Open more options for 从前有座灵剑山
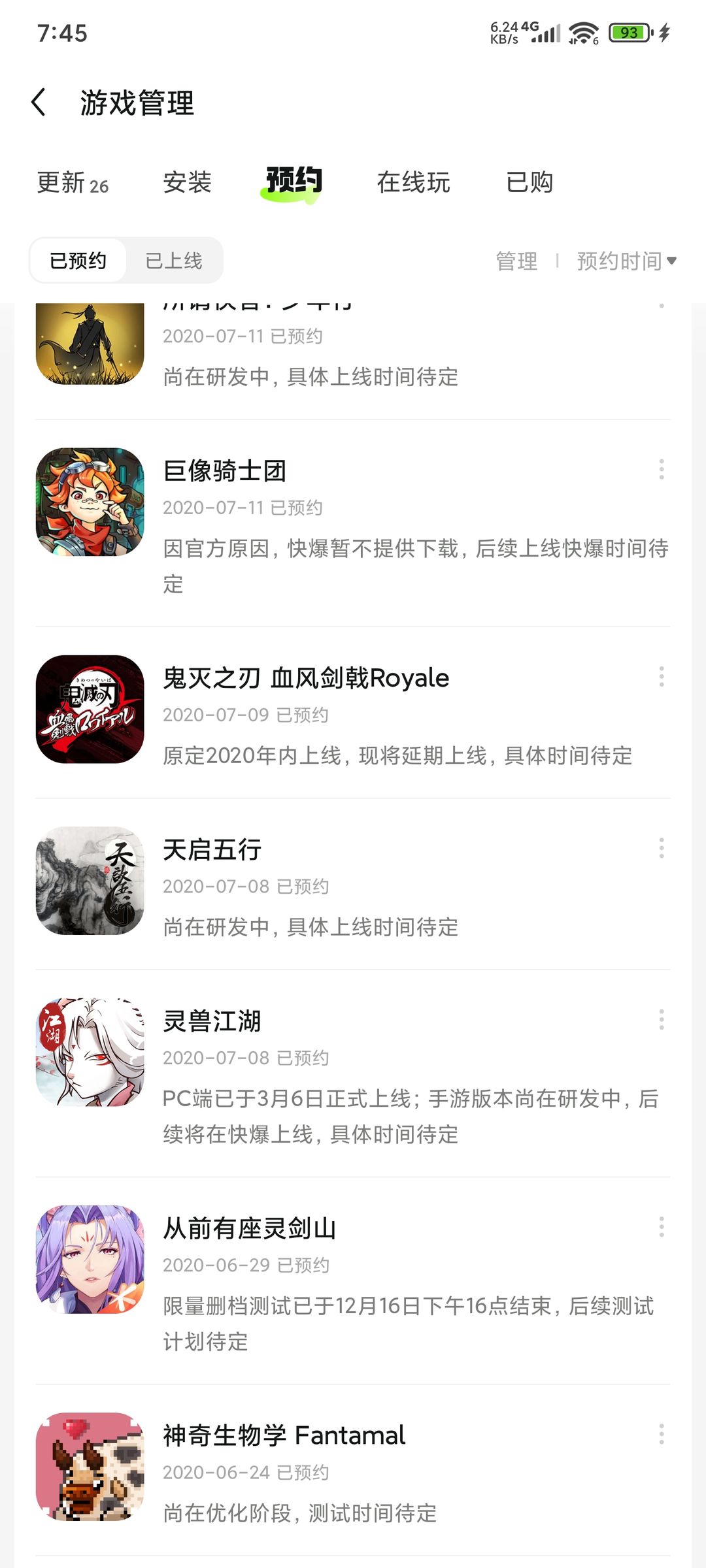The height and width of the screenshot is (1568, 706). [662, 1227]
